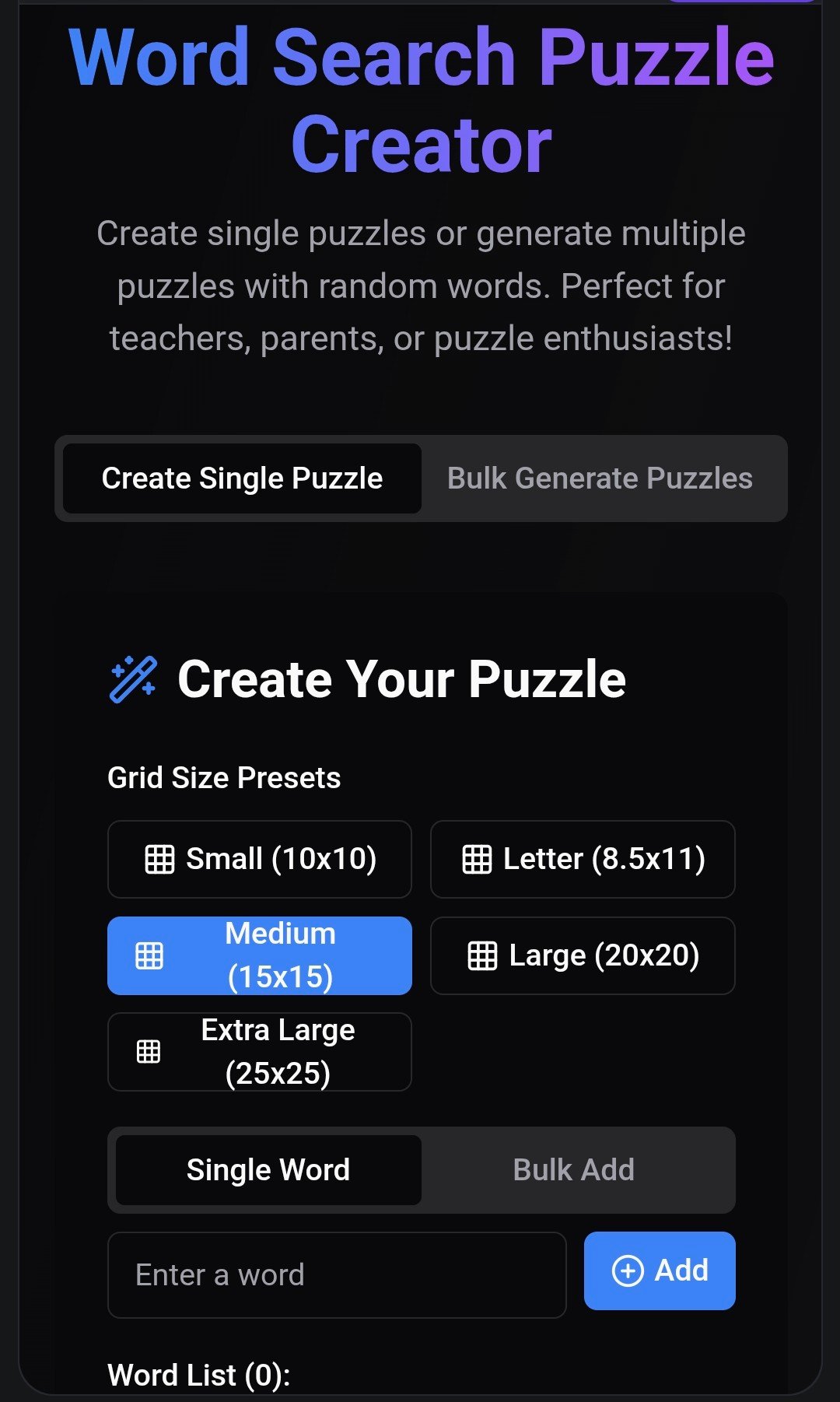Choose the Small (10x10) grid preset

(260, 859)
